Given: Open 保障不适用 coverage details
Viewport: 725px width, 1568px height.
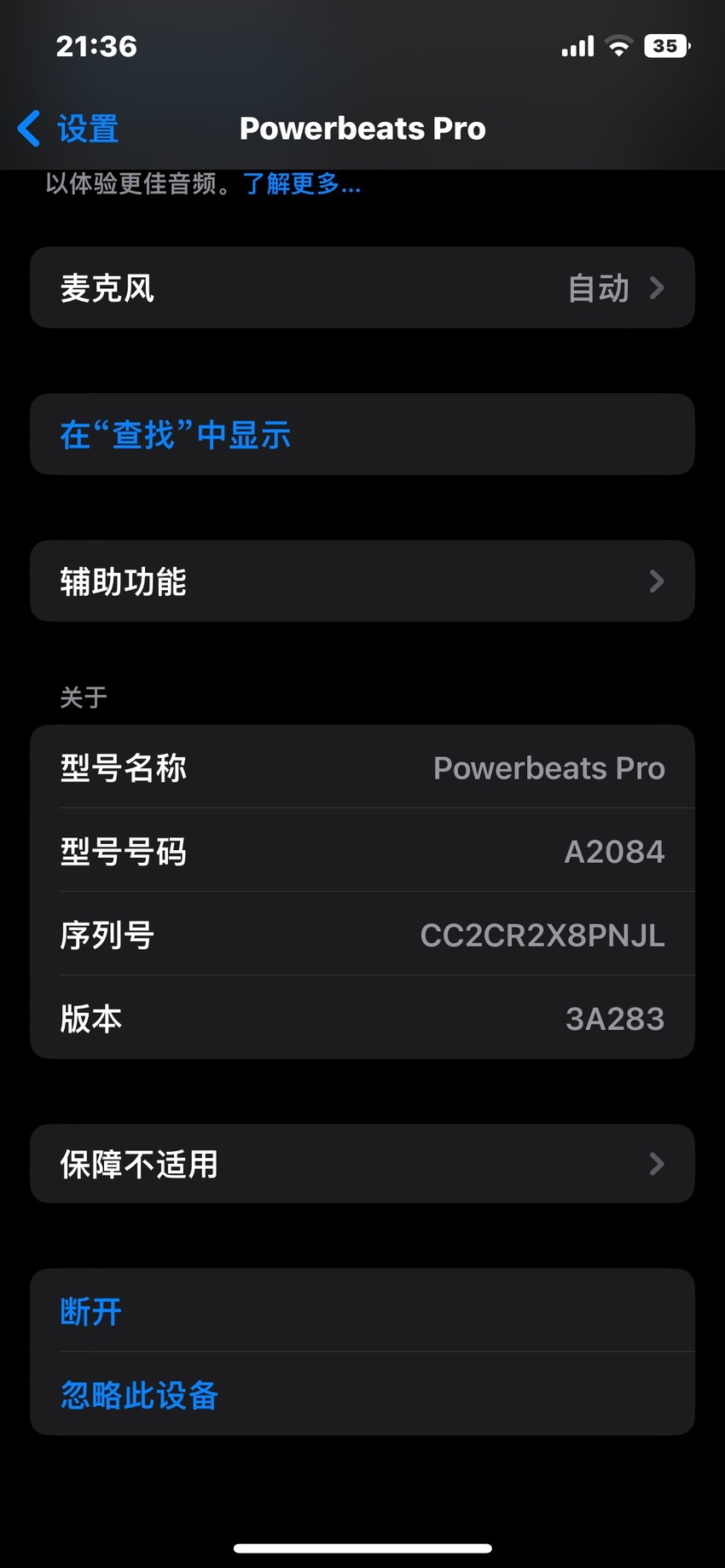Looking at the screenshot, I should click(x=362, y=1164).
